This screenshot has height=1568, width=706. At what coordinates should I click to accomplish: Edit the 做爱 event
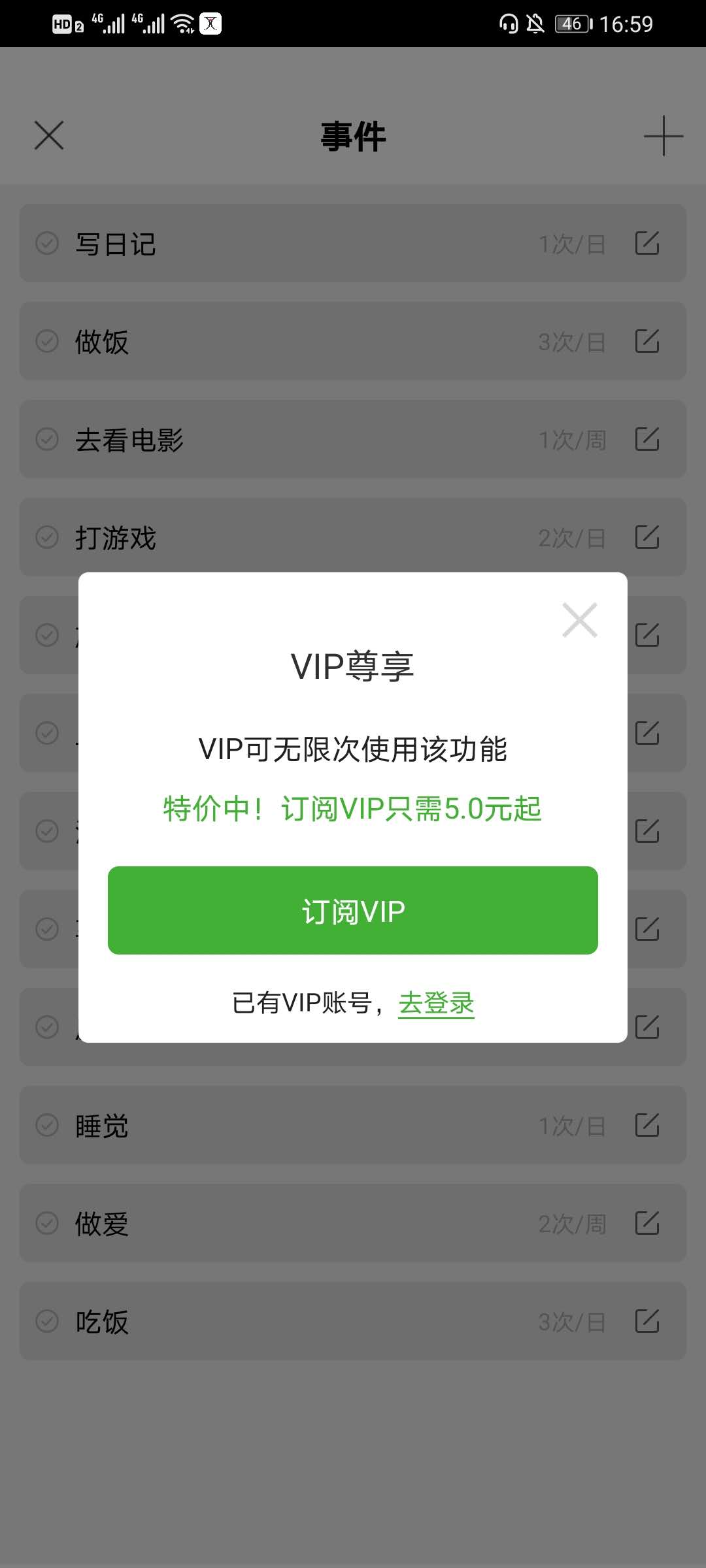click(x=647, y=1224)
